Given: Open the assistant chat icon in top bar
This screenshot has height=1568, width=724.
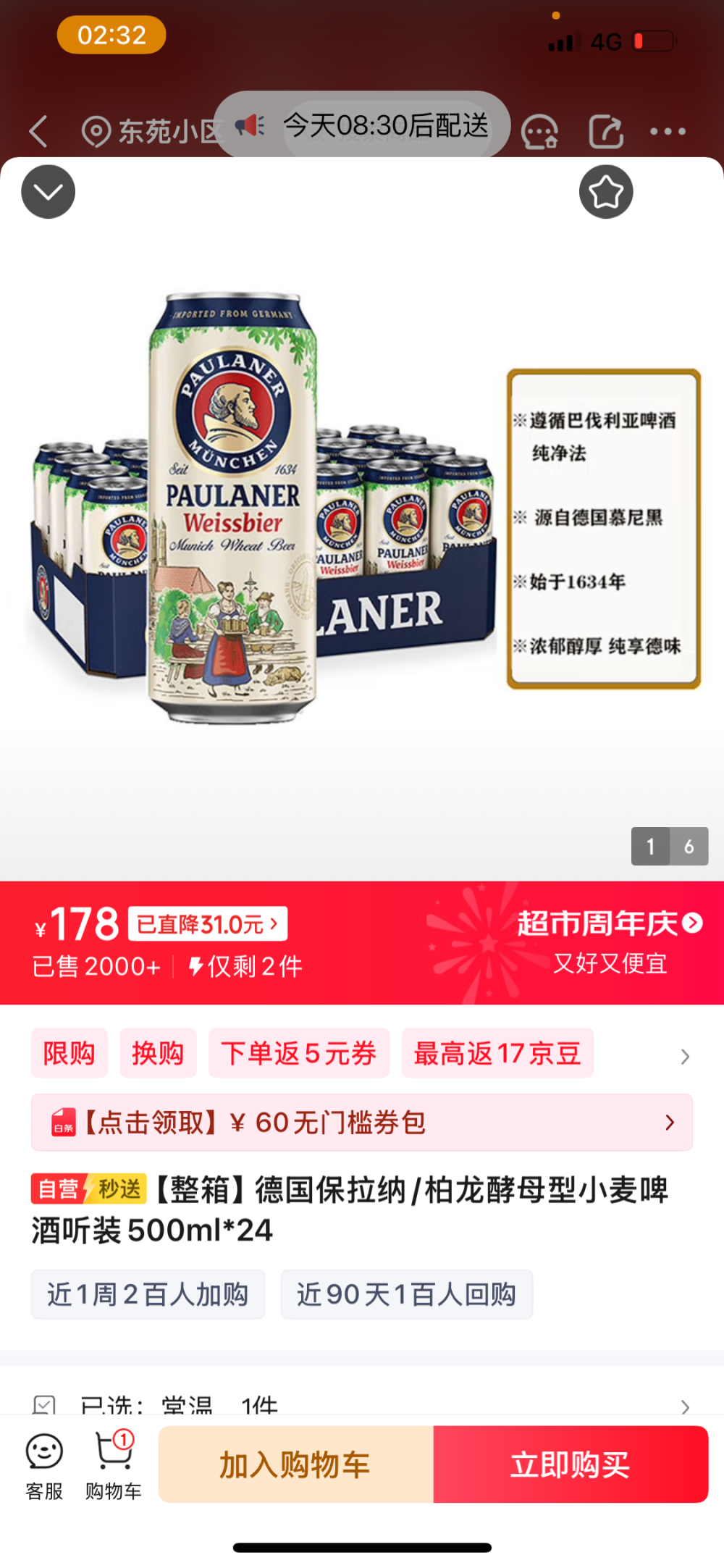Looking at the screenshot, I should 539,131.
